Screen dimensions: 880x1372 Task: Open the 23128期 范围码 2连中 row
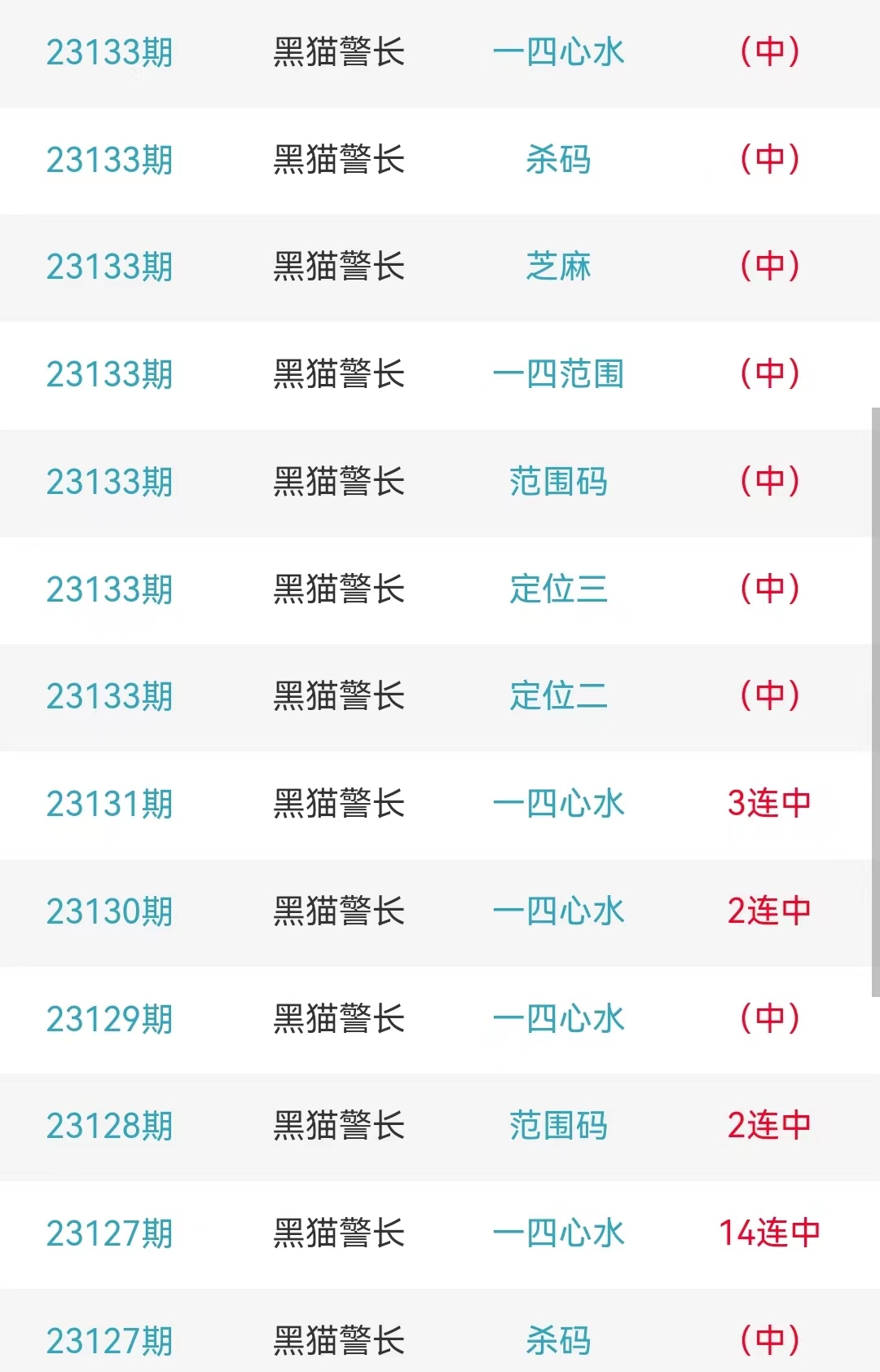click(x=558, y=1127)
